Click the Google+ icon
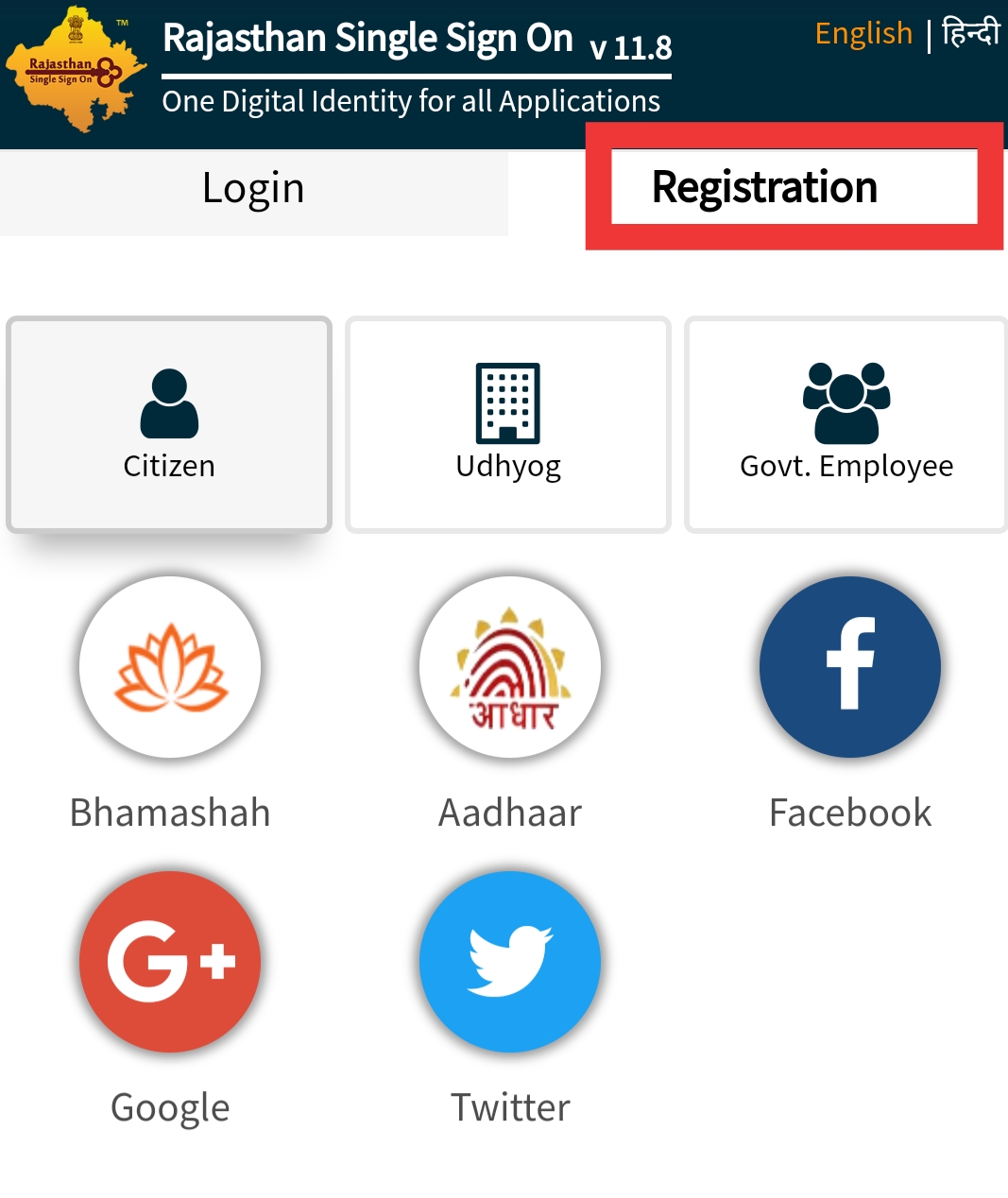Viewport: 1008px width, 1198px height. (x=169, y=962)
